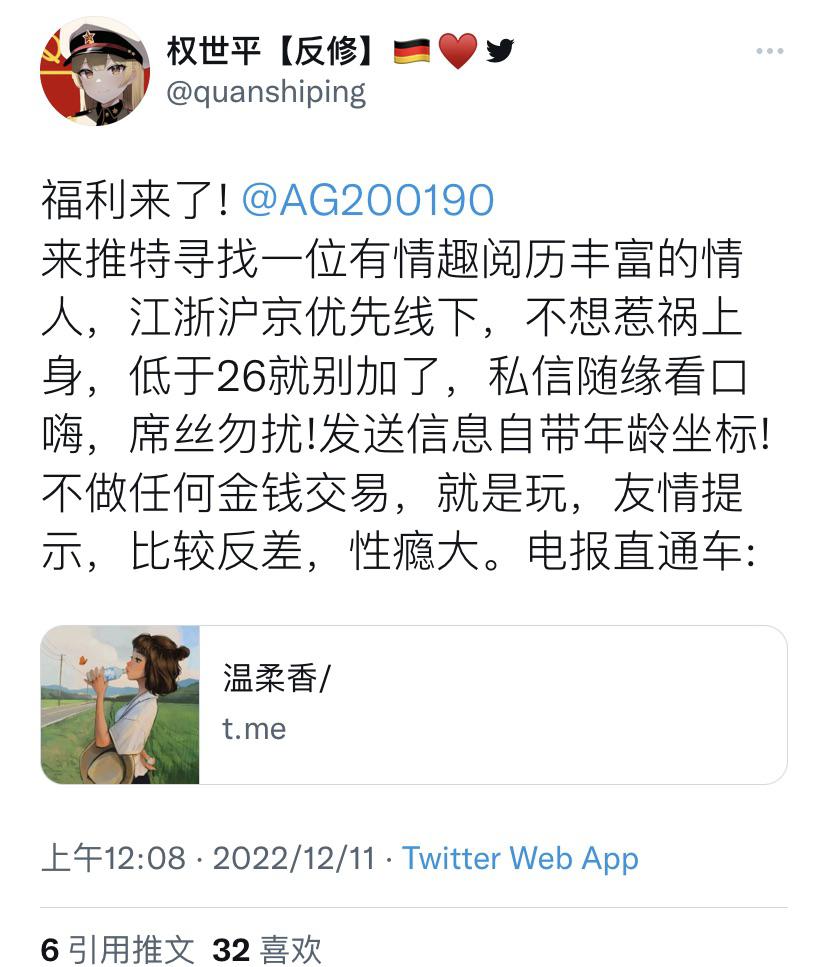Open the profile avatar of 权世平
The image size is (828, 967).
(x=95, y=71)
